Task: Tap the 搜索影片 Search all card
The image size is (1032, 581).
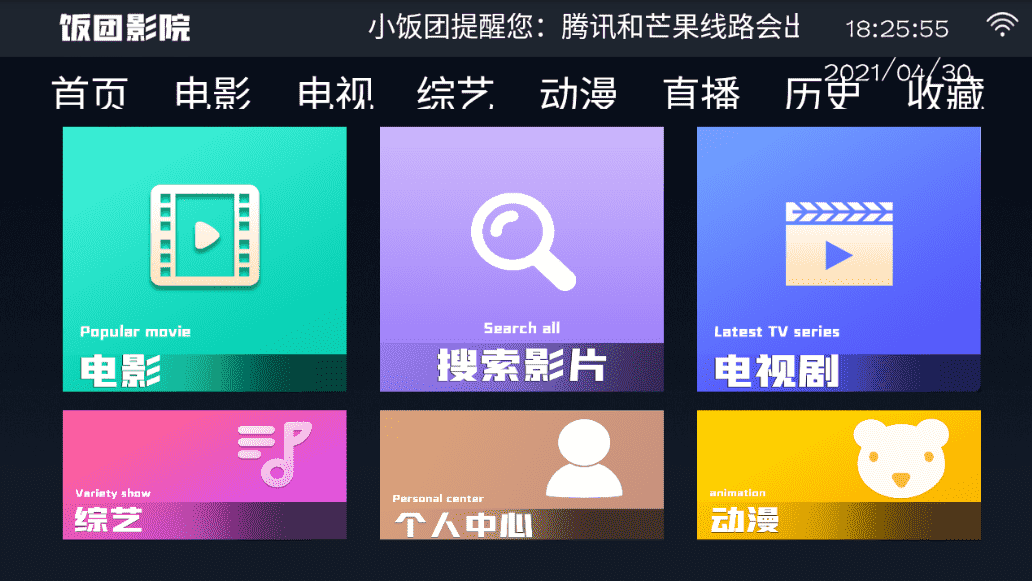Action: click(x=521, y=259)
